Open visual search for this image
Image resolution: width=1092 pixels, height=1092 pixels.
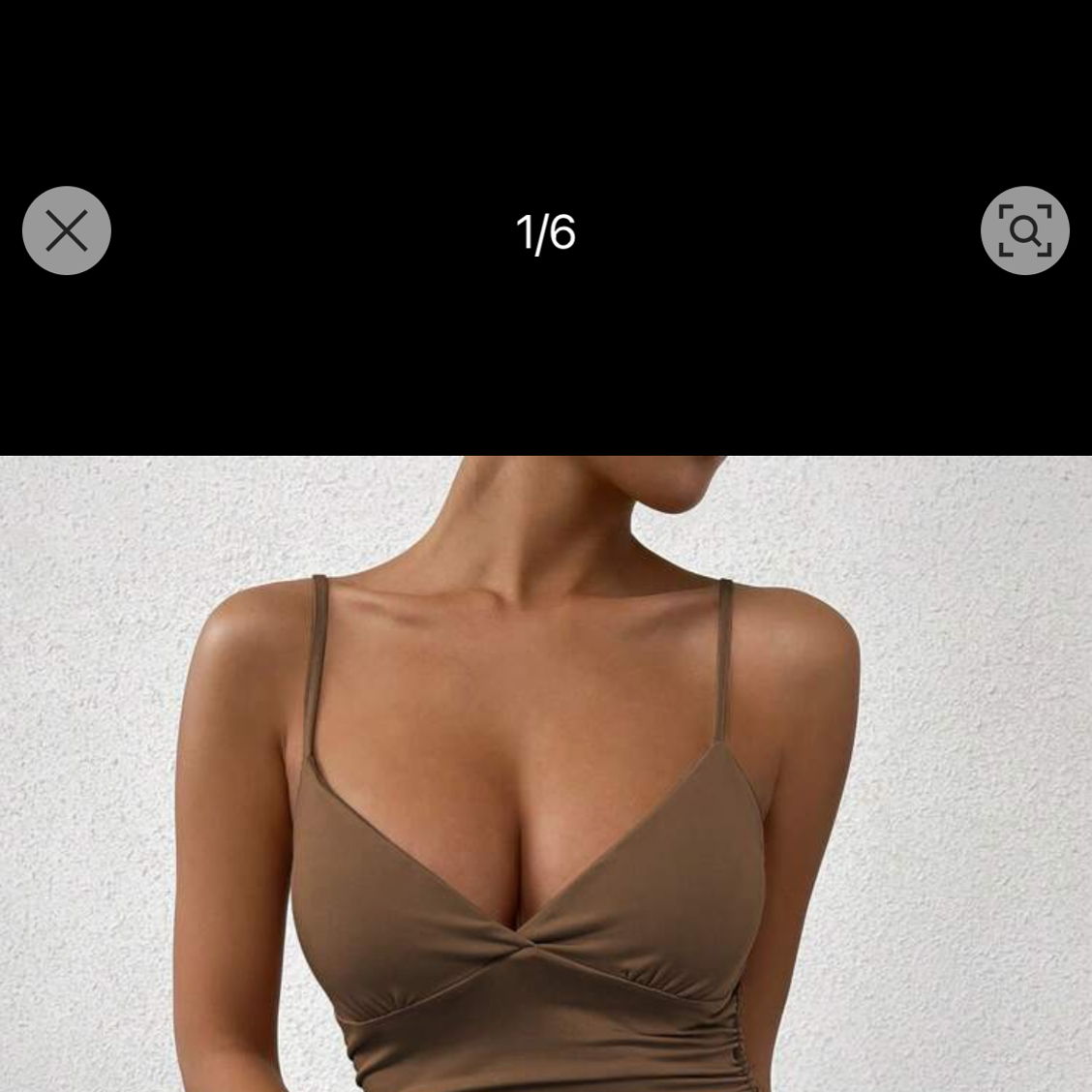[x=1024, y=230]
